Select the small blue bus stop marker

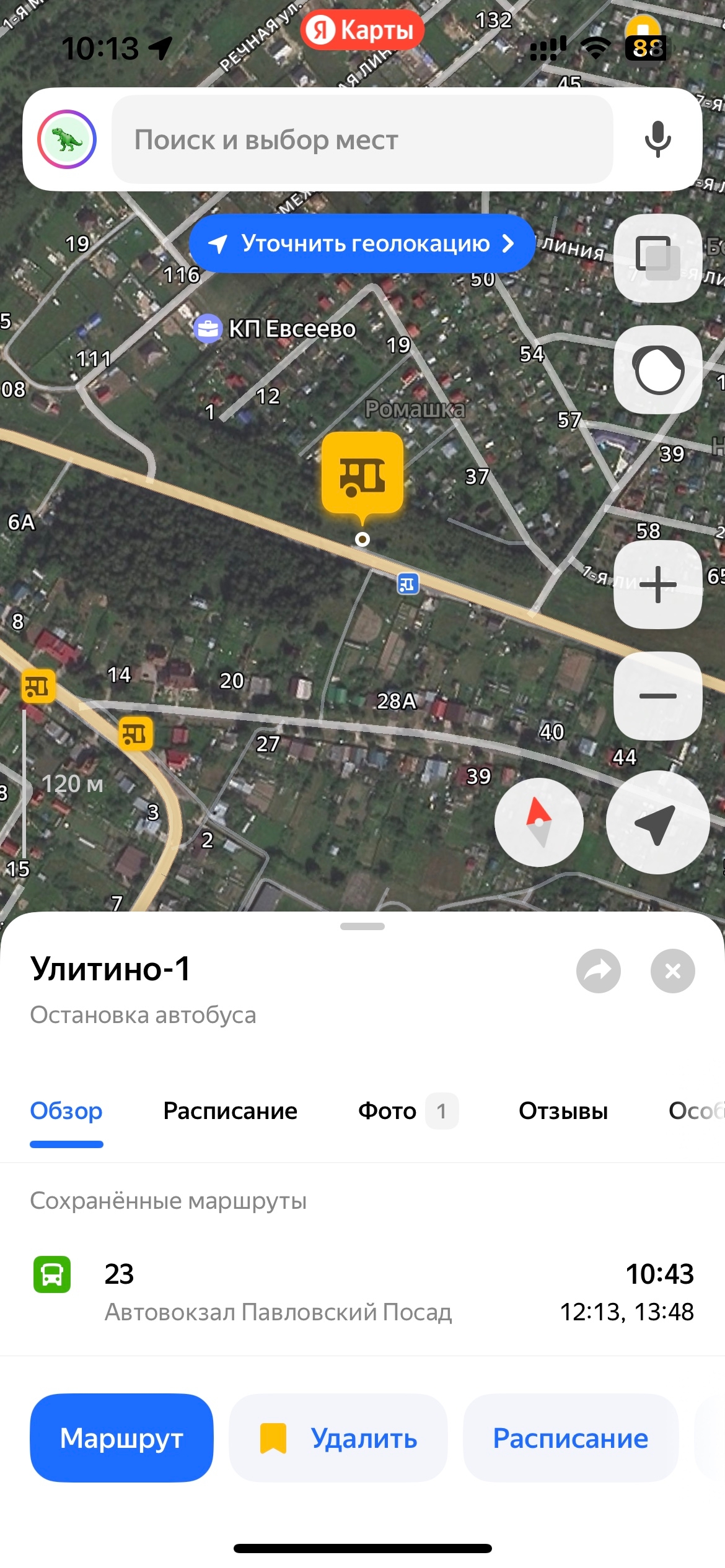coord(408,583)
